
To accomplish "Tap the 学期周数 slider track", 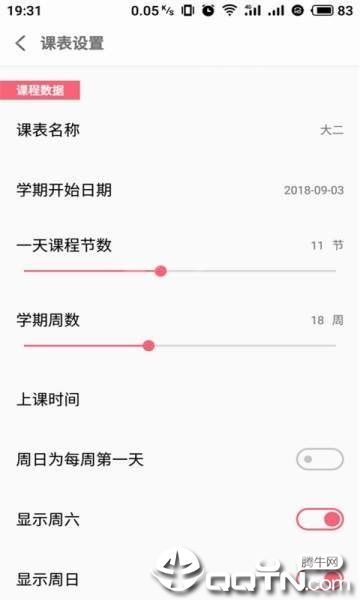I will point(180,346).
